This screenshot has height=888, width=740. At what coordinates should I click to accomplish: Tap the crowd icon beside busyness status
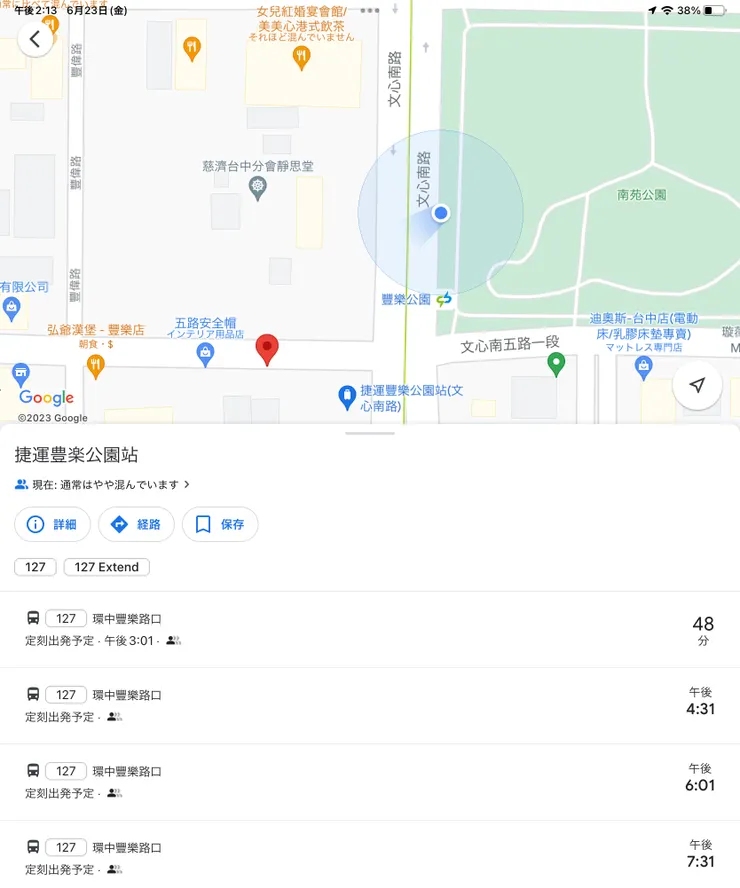tap(20, 484)
